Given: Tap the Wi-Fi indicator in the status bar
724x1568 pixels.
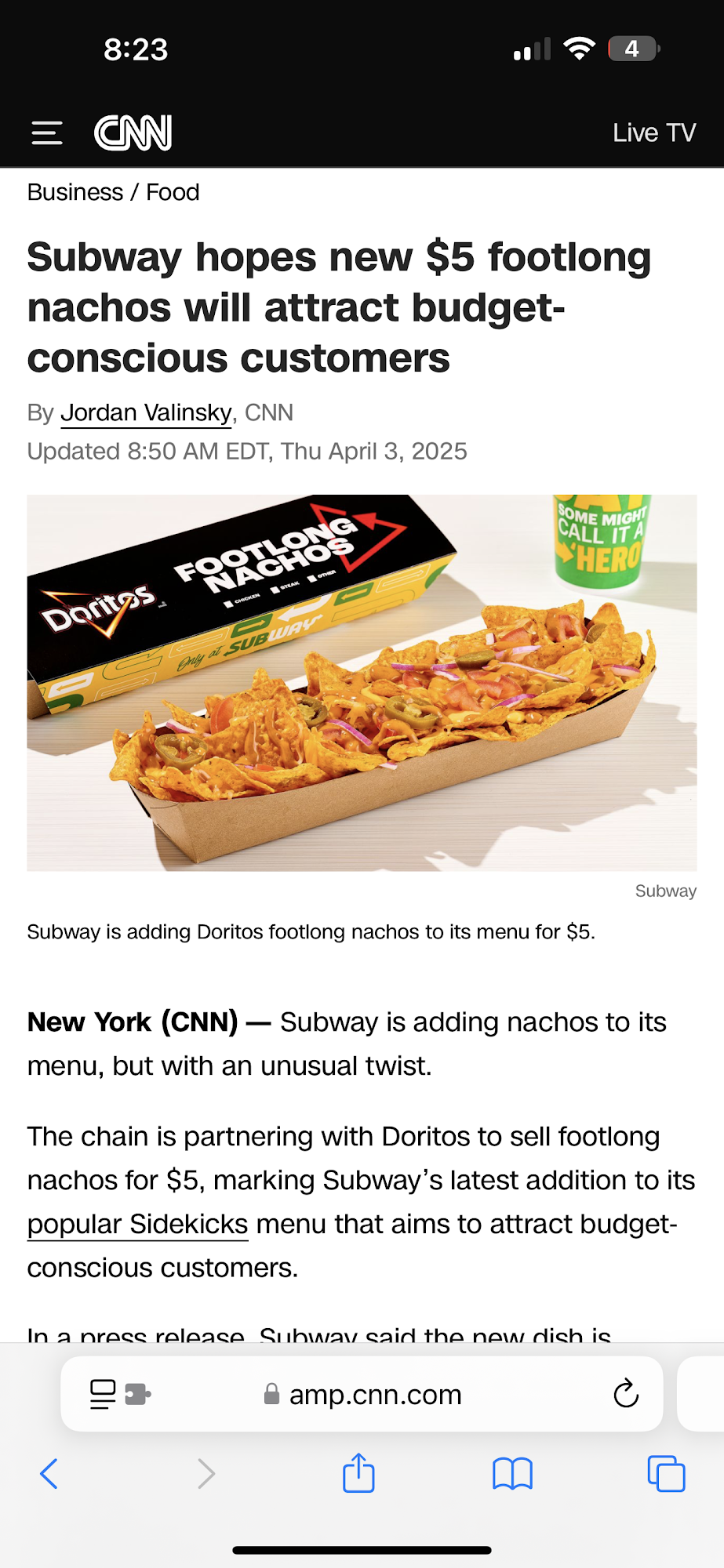Looking at the screenshot, I should (x=579, y=49).
